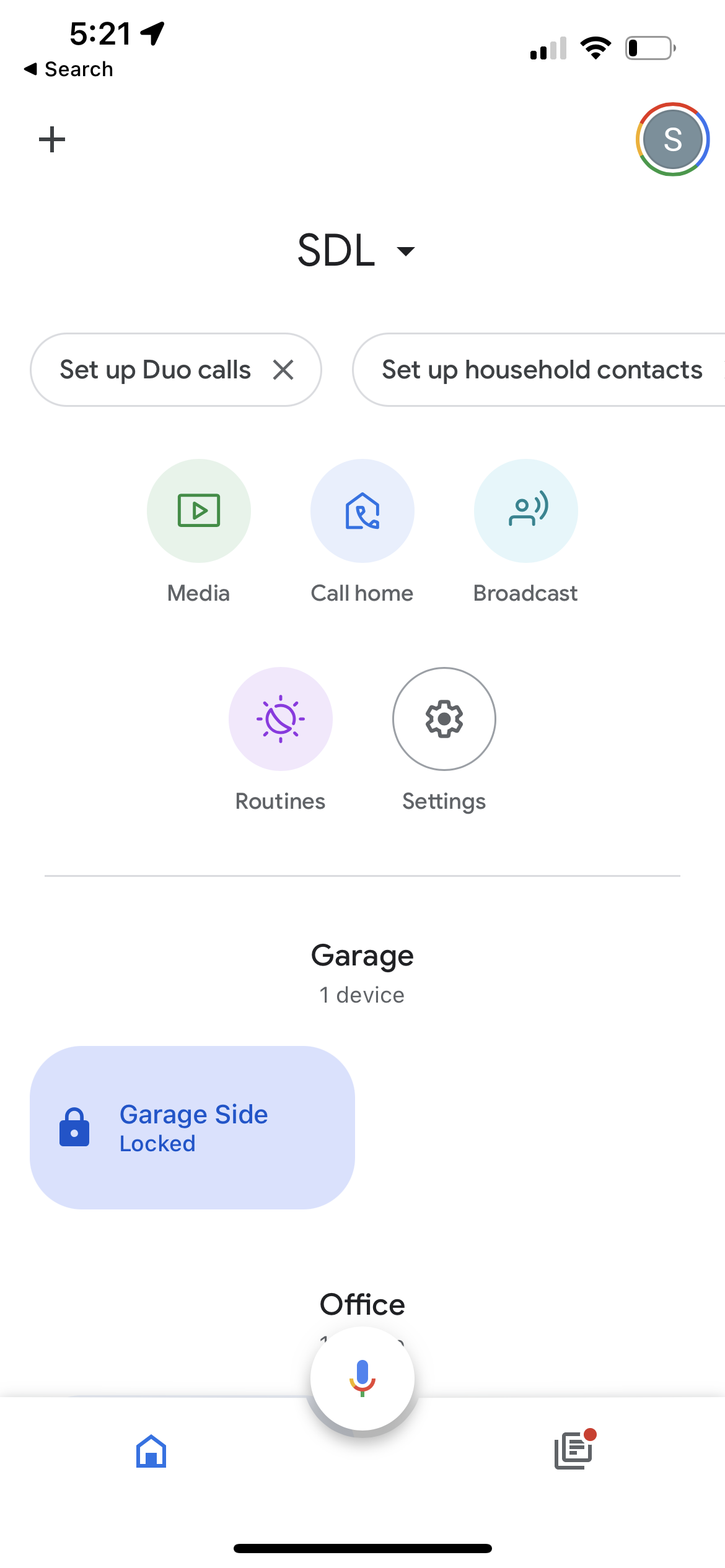Open the Garage Side lock card
This screenshot has width=725, height=1568.
(192, 1128)
